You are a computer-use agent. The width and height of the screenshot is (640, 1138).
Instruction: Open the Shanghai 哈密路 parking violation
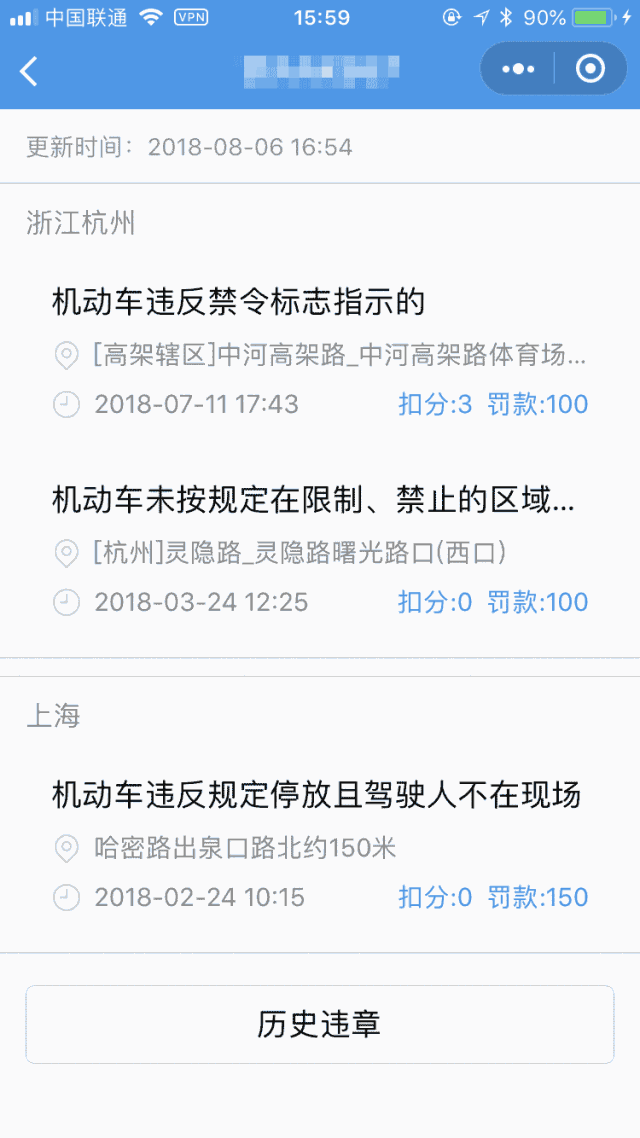[x=320, y=845]
